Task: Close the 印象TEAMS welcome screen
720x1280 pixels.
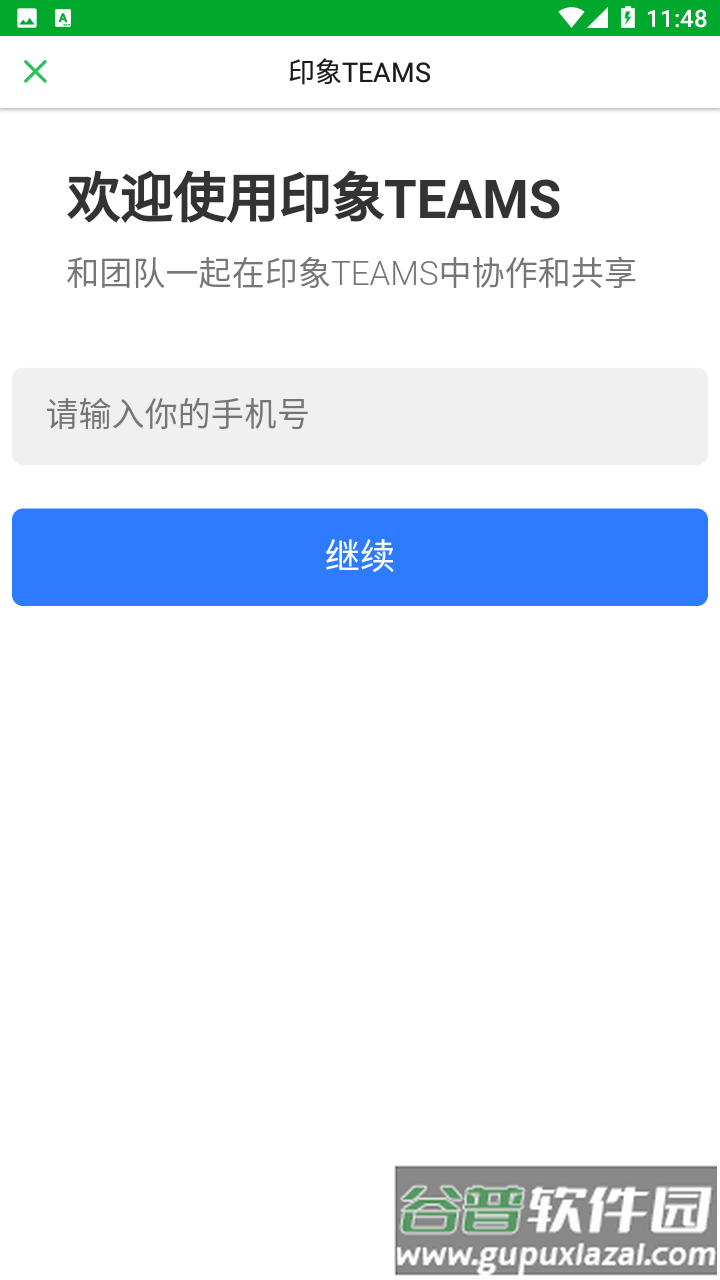Action: pyautogui.click(x=35, y=72)
